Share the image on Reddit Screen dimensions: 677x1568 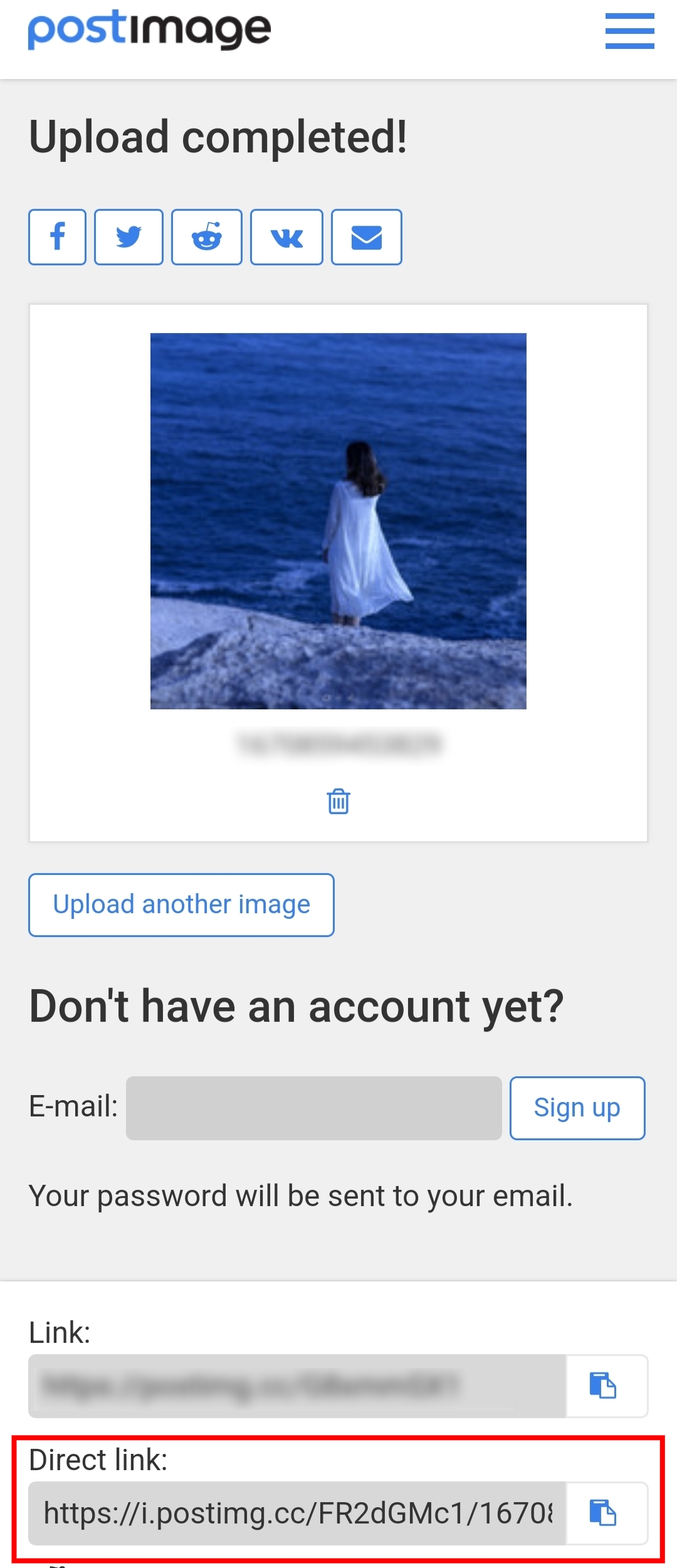[207, 237]
